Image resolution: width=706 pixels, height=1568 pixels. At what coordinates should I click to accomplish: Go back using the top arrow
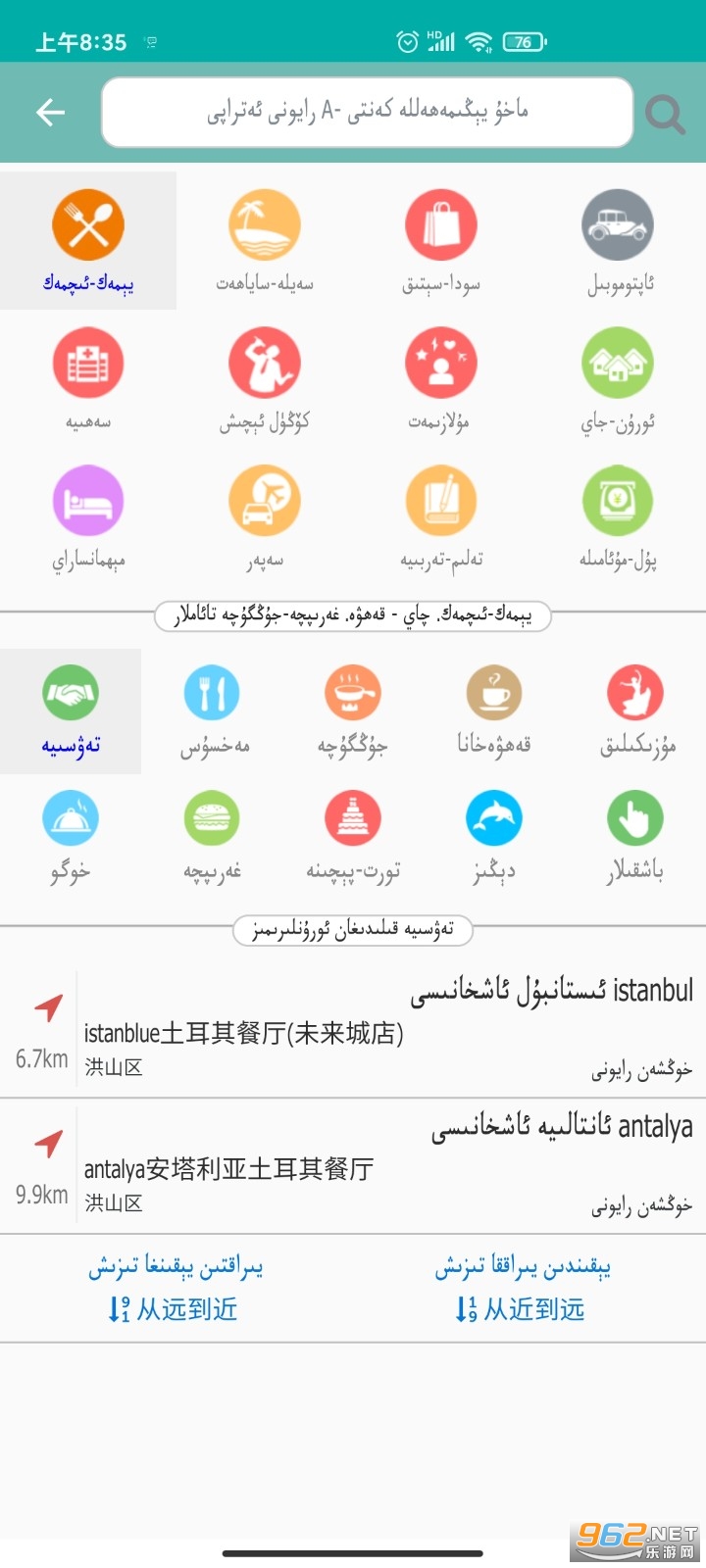(x=50, y=113)
